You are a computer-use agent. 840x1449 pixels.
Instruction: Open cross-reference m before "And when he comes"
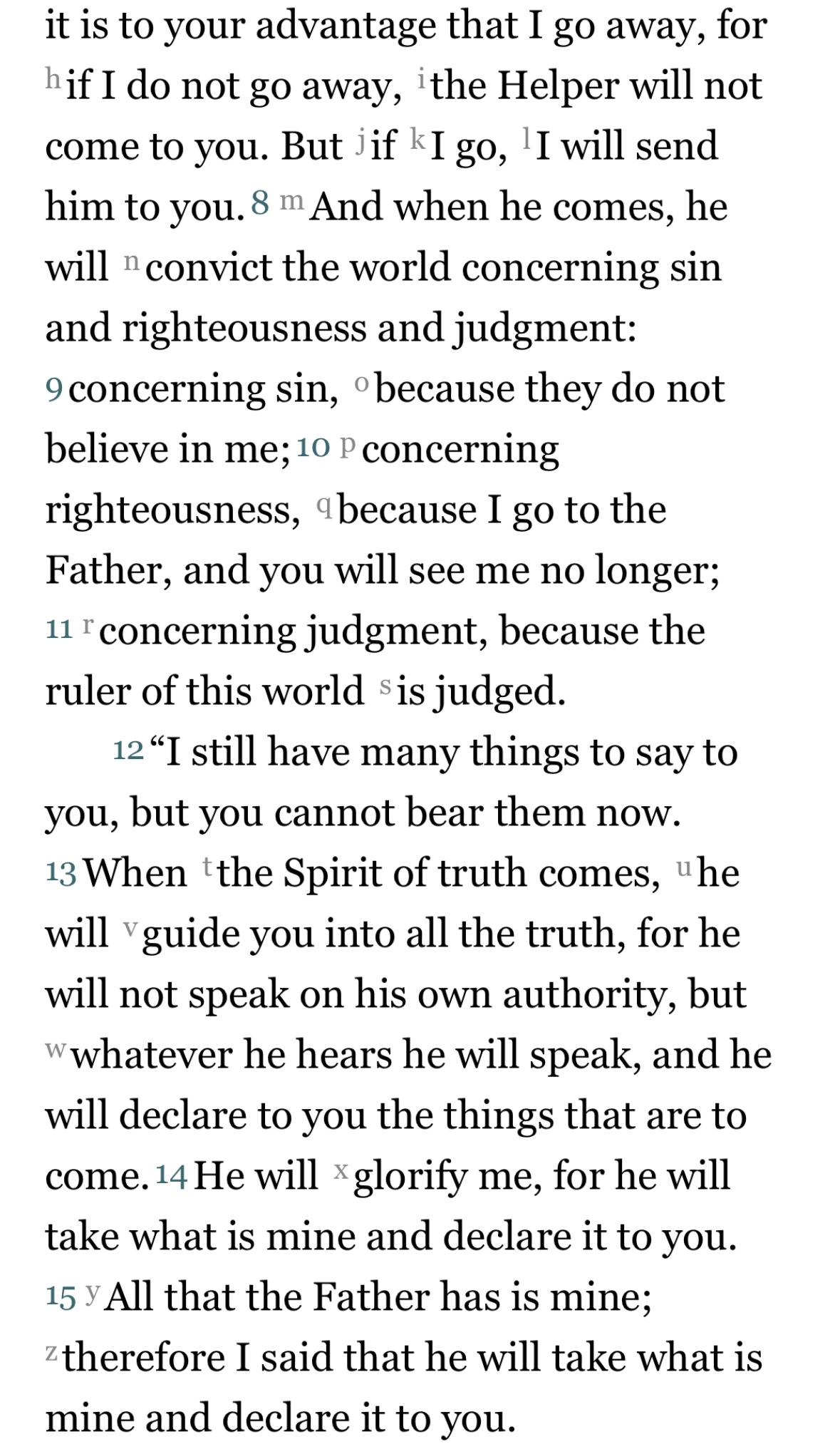point(291,201)
